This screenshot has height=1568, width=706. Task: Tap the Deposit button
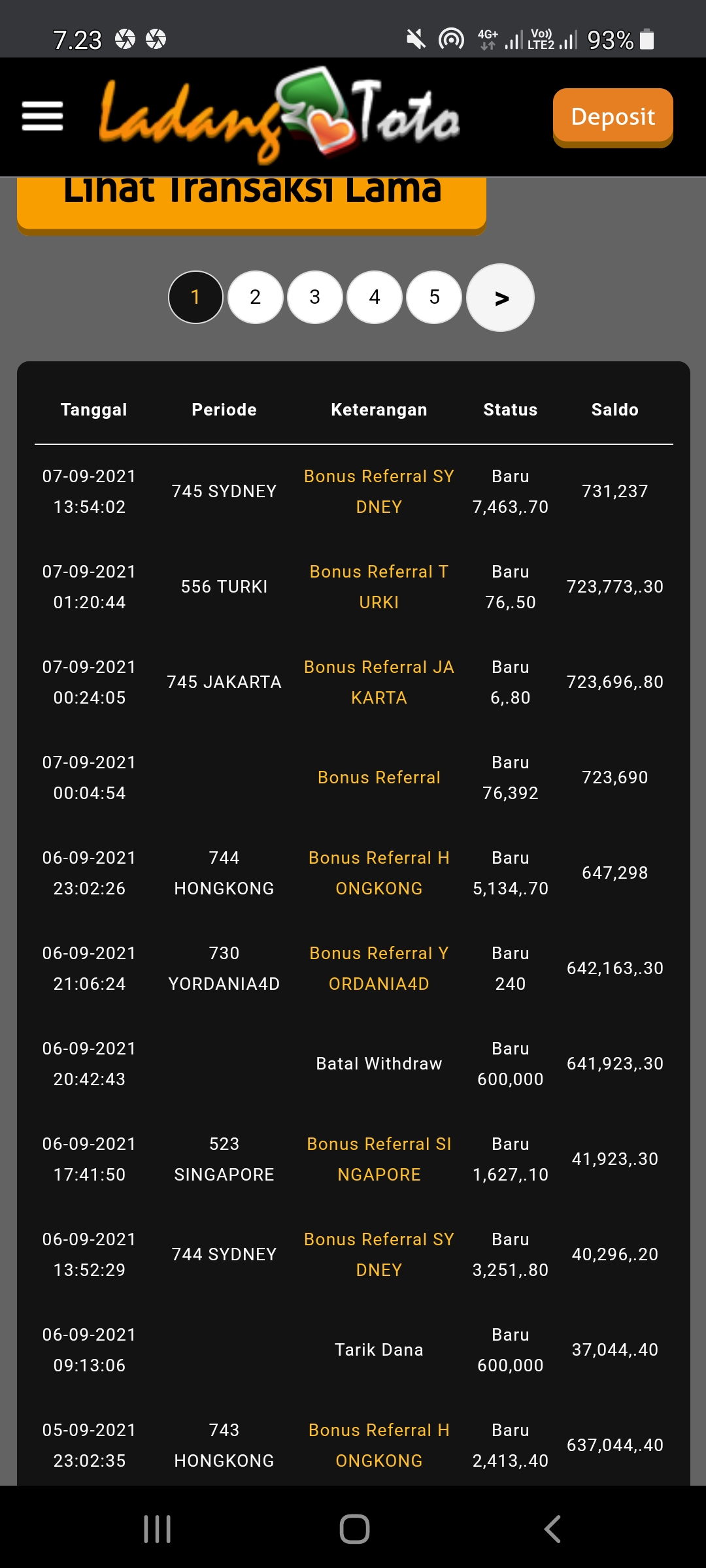[x=613, y=117]
